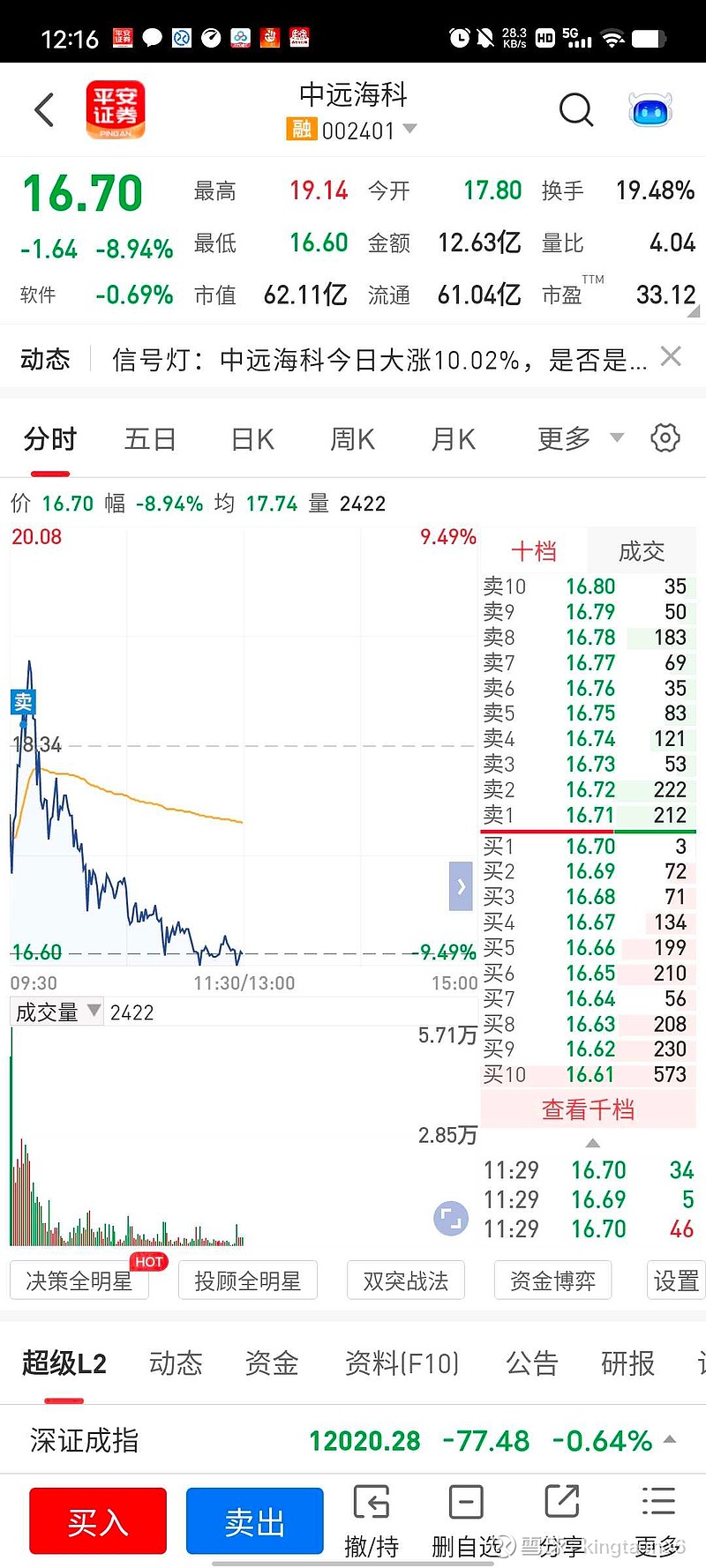Switch to the 五日 chart tab

coord(150,438)
